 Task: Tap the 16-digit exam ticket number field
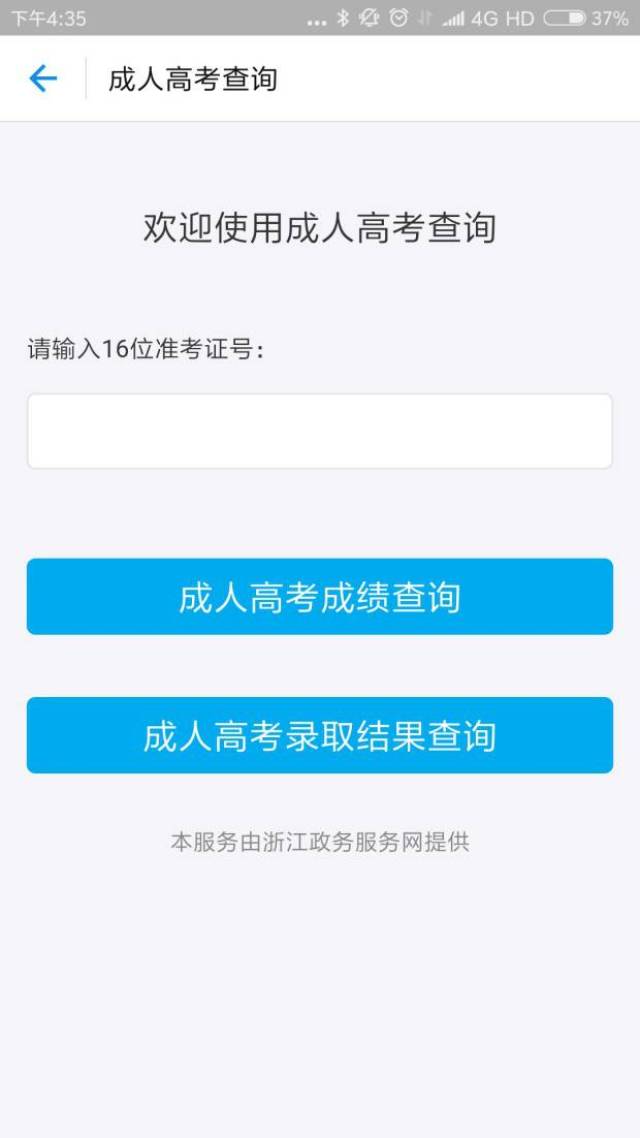tap(320, 431)
